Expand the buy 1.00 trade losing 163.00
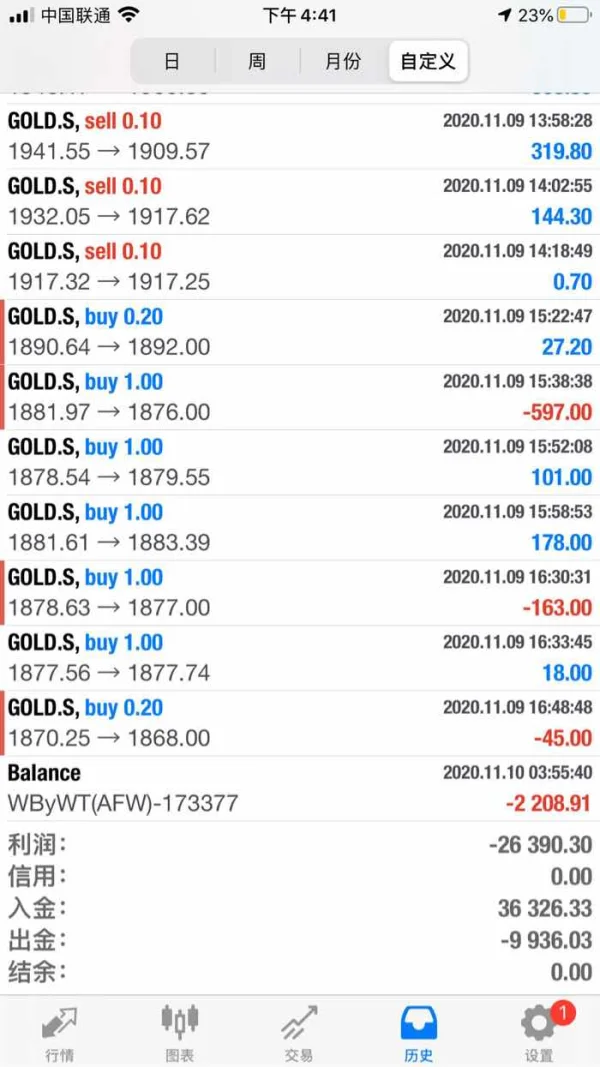Screen dimensions: 600x1067 [x=300, y=592]
